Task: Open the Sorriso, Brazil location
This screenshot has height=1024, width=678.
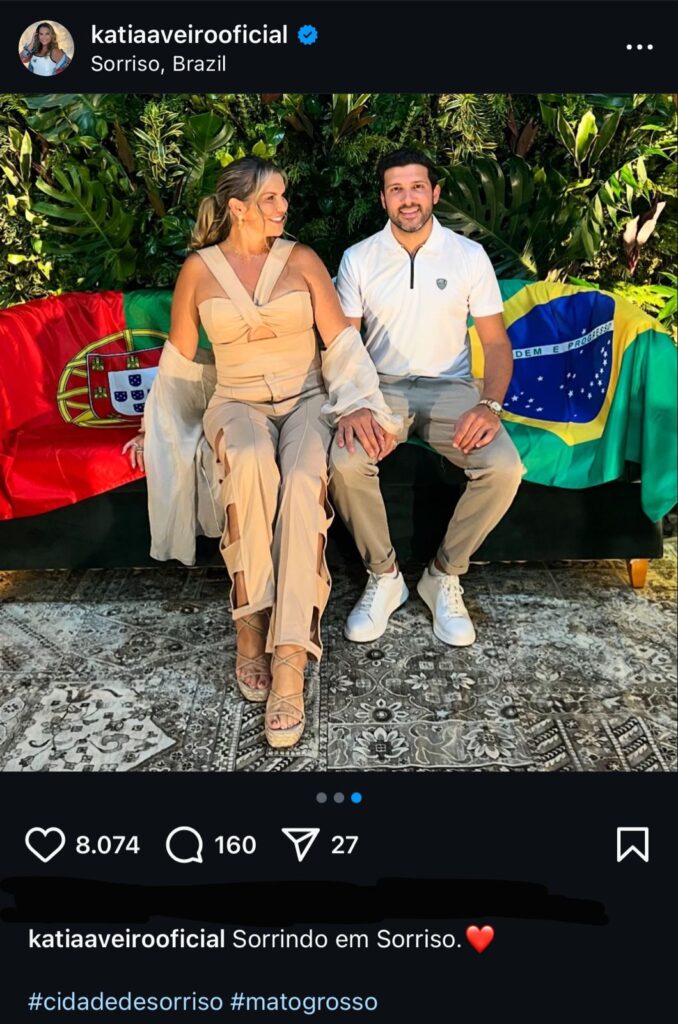Action: coord(158,63)
